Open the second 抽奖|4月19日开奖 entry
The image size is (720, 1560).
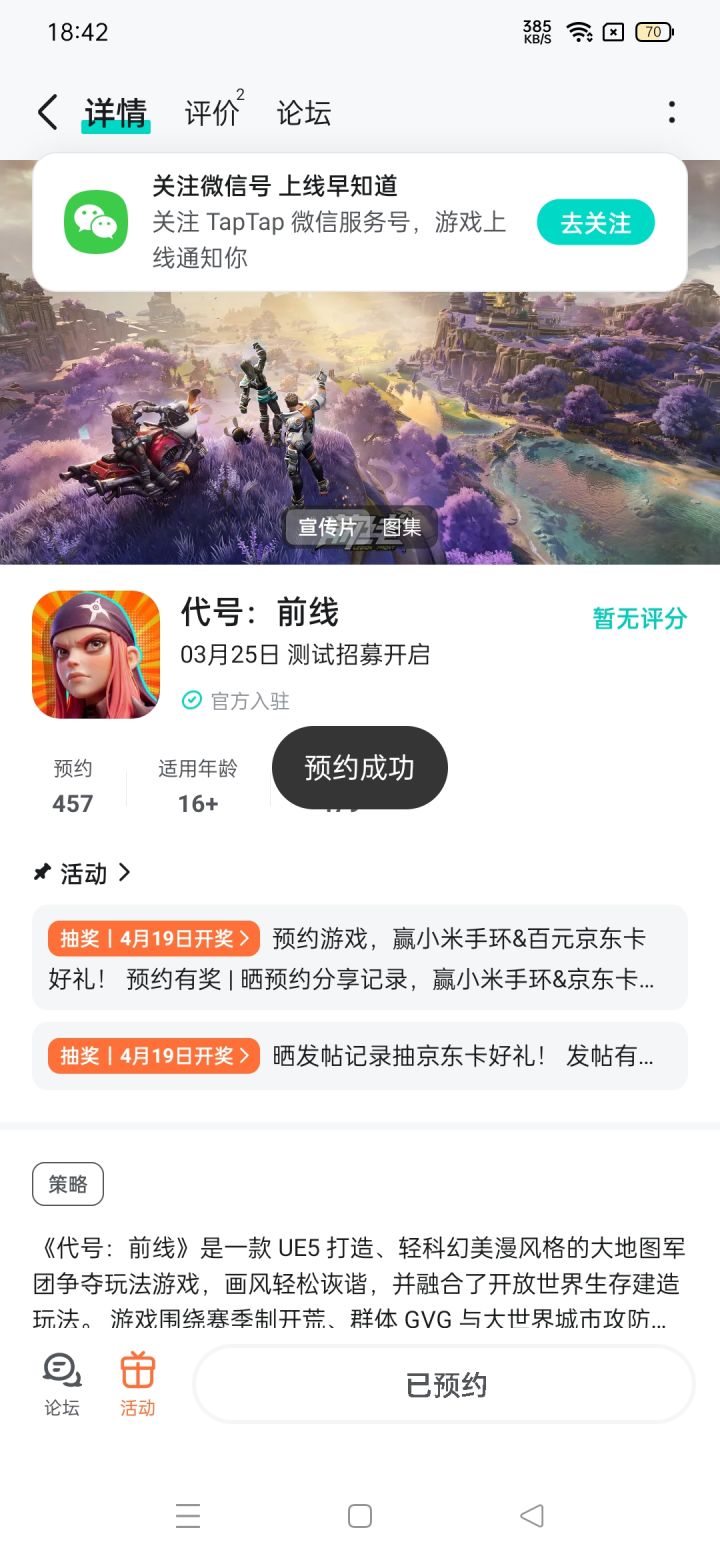360,1055
